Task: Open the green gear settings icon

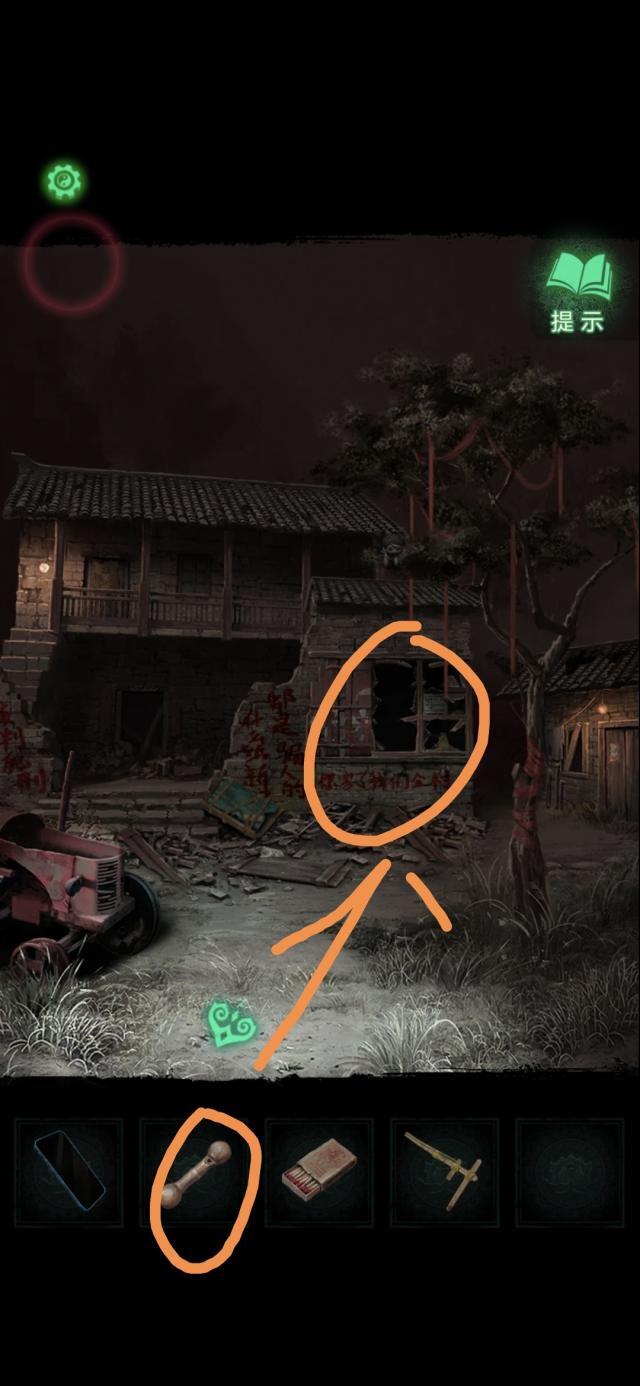Action: click(63, 182)
